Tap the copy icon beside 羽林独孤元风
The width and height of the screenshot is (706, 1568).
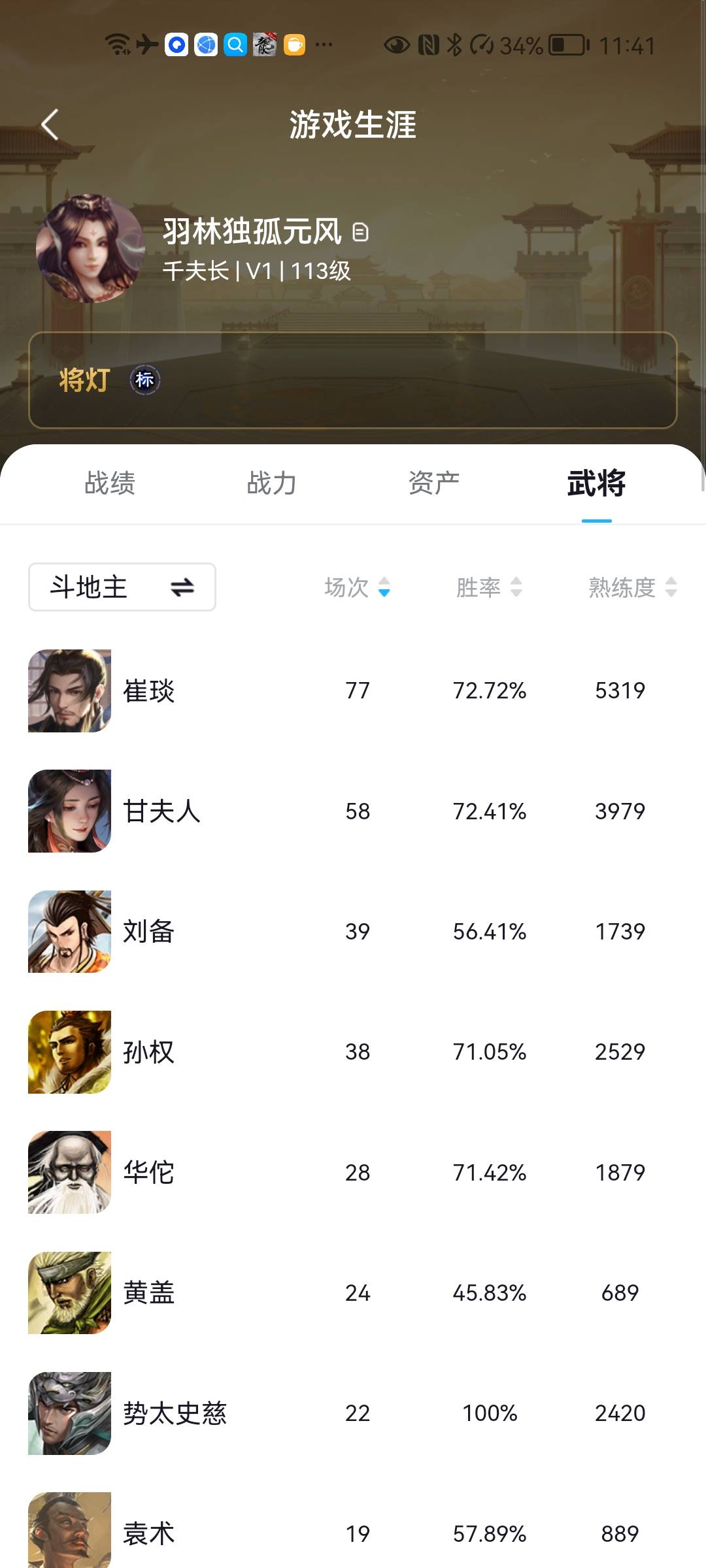pyautogui.click(x=360, y=233)
